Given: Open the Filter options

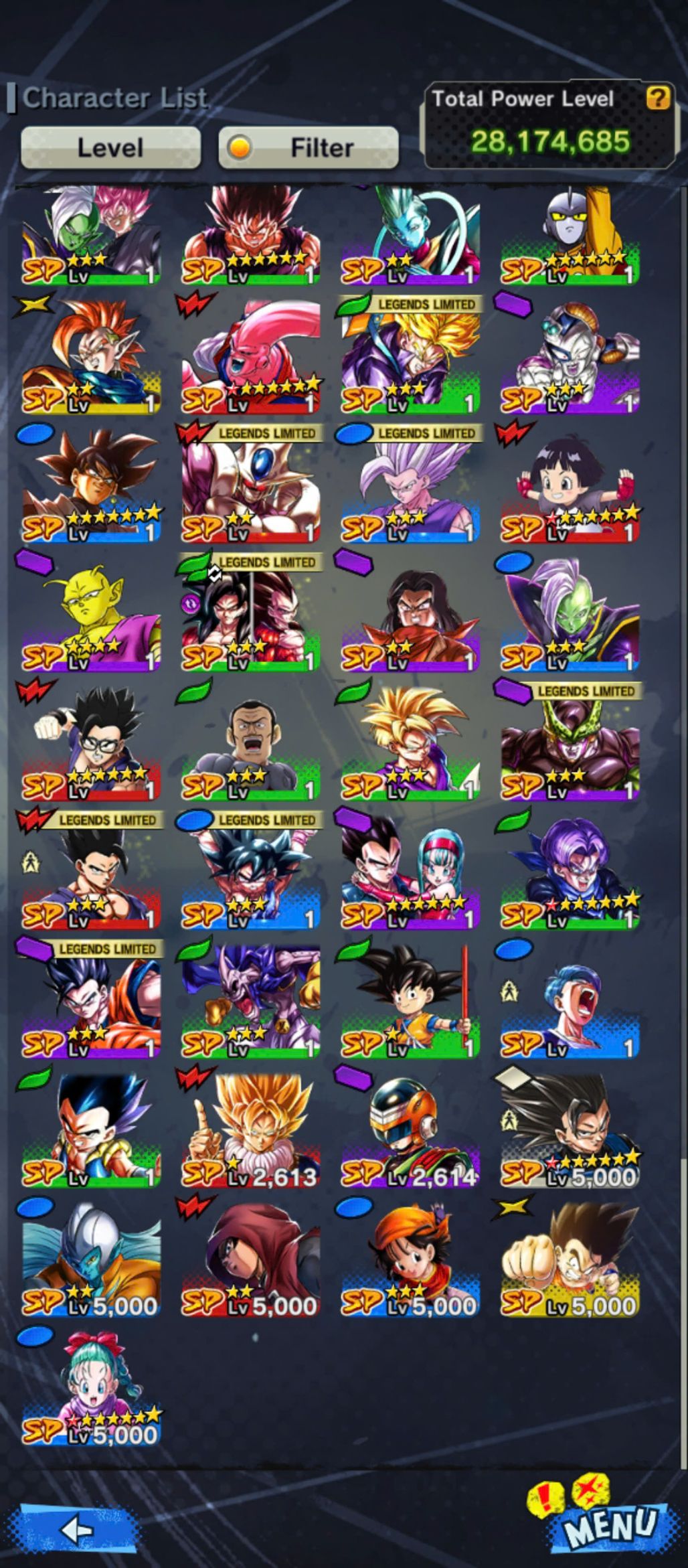Looking at the screenshot, I should point(309,147).
